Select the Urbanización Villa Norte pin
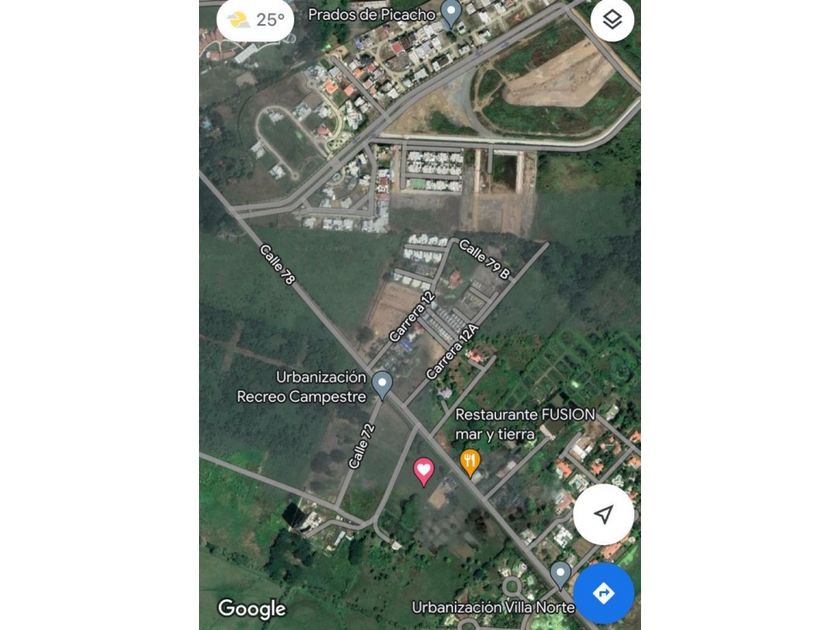Screen dimensions: 840x630 click(560, 576)
